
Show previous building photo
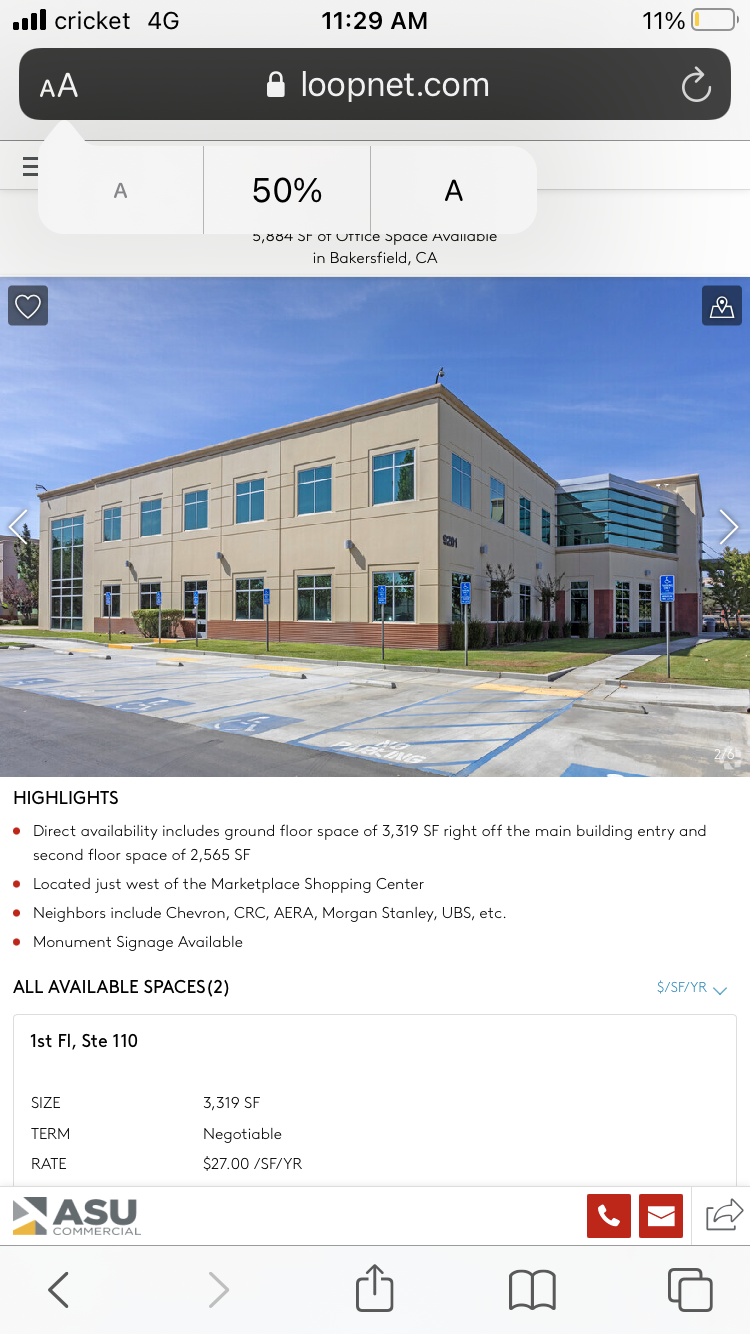[18, 526]
